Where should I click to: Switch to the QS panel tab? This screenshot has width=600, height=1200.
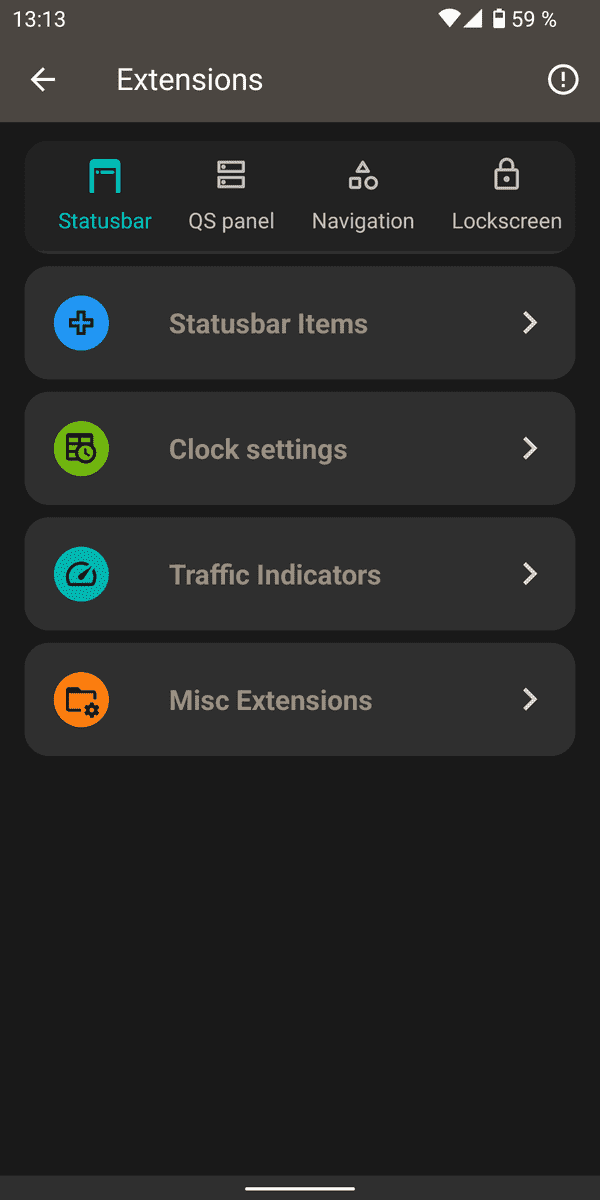point(231,196)
